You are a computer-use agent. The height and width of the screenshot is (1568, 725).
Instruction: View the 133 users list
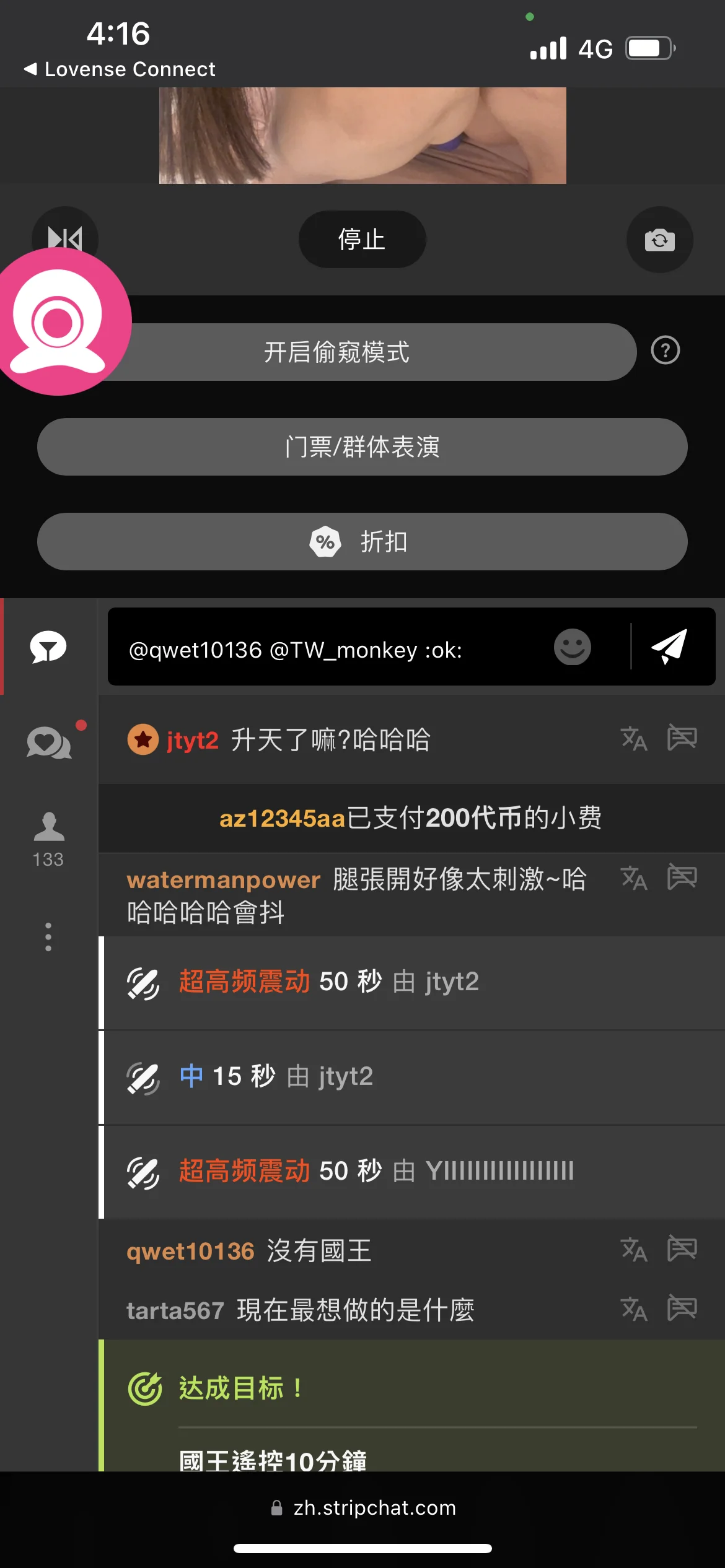coord(48,840)
